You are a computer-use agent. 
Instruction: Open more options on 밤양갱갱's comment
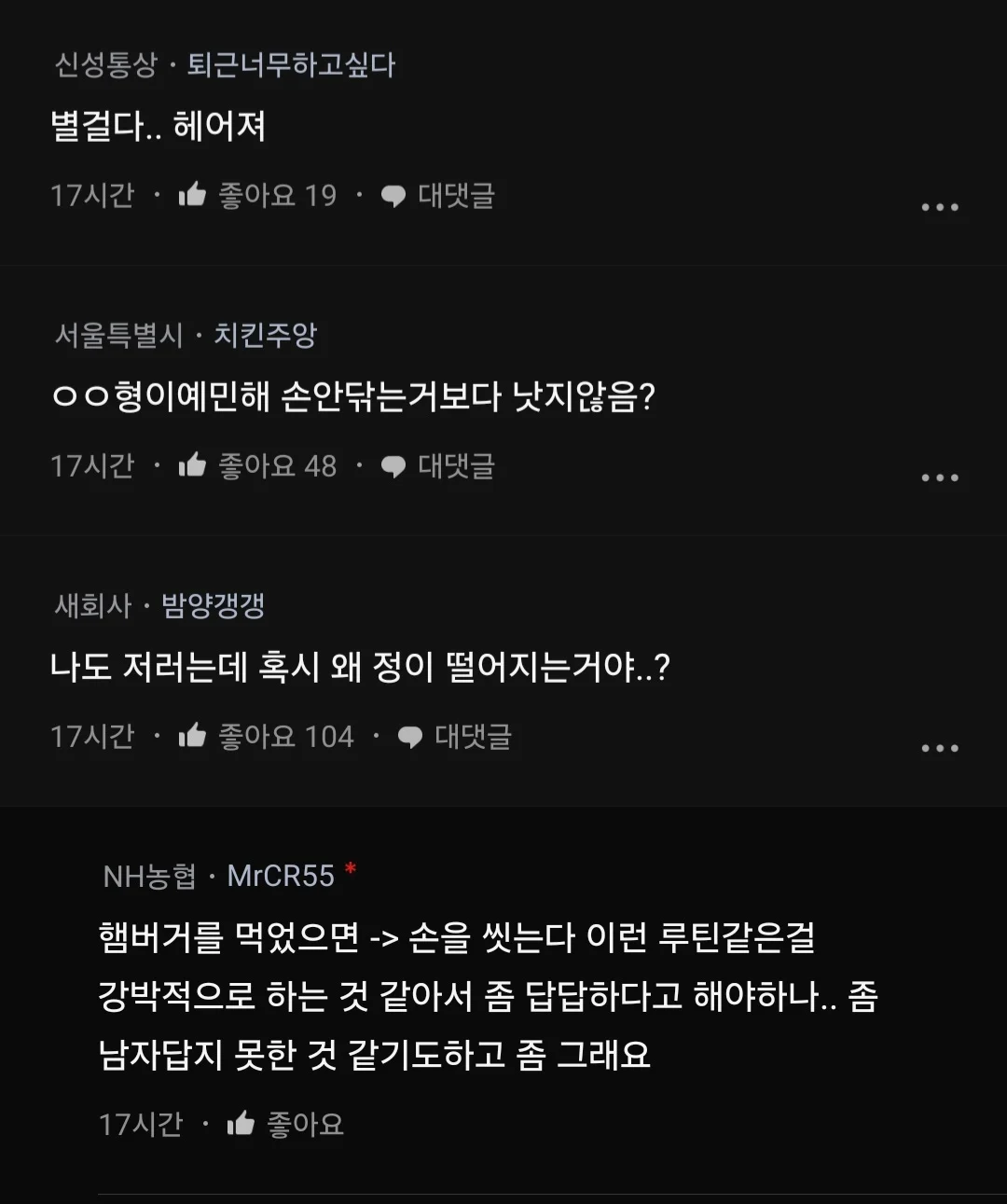tap(939, 748)
